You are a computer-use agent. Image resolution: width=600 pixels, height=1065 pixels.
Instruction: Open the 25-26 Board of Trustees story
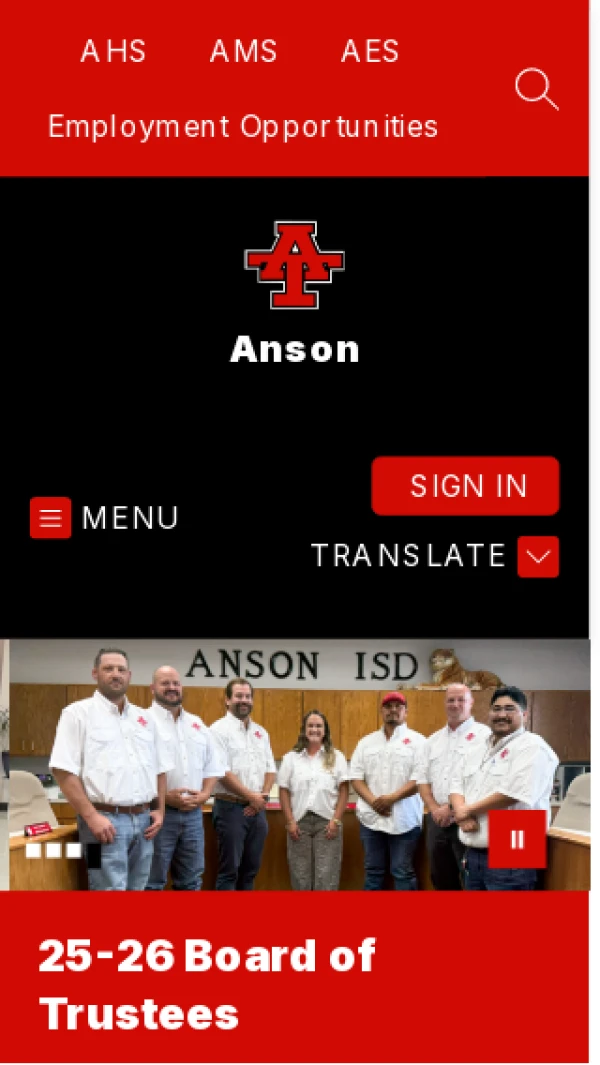(x=207, y=984)
